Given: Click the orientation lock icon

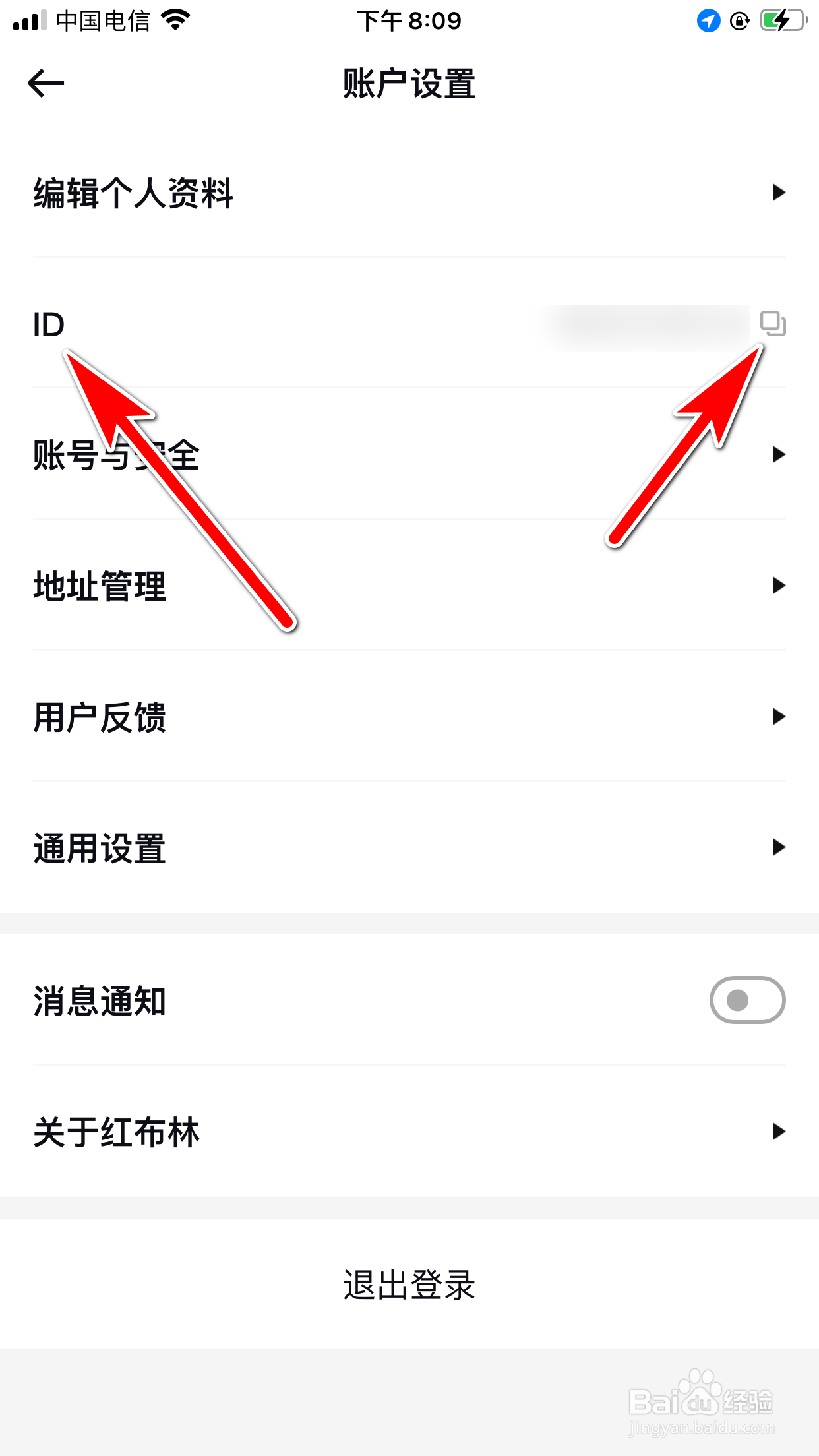Looking at the screenshot, I should tap(740, 21).
